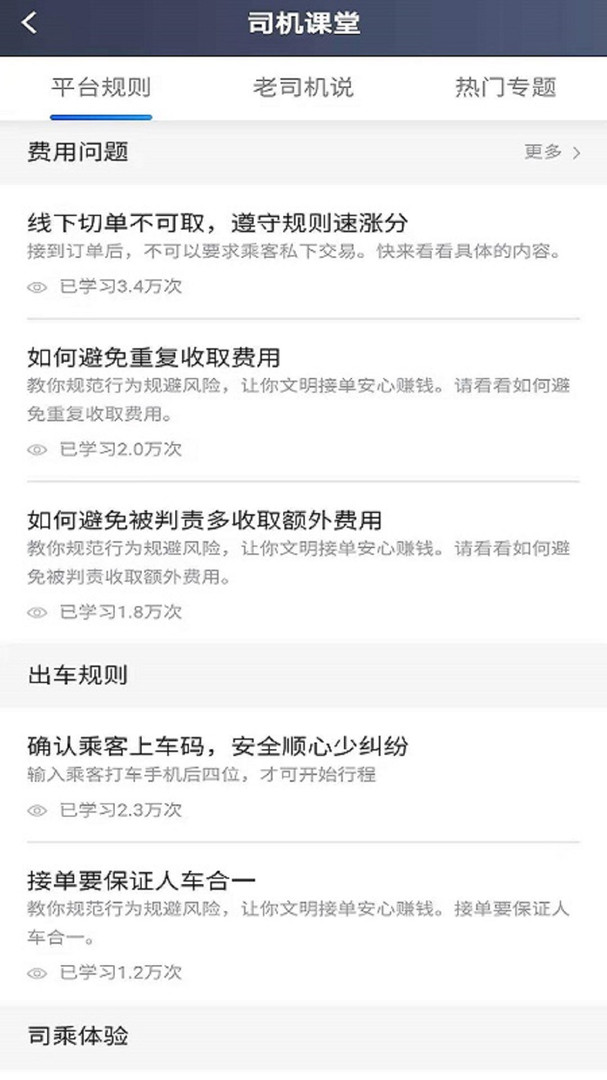Go back using the header arrow
The image size is (607, 1080).
30,24
